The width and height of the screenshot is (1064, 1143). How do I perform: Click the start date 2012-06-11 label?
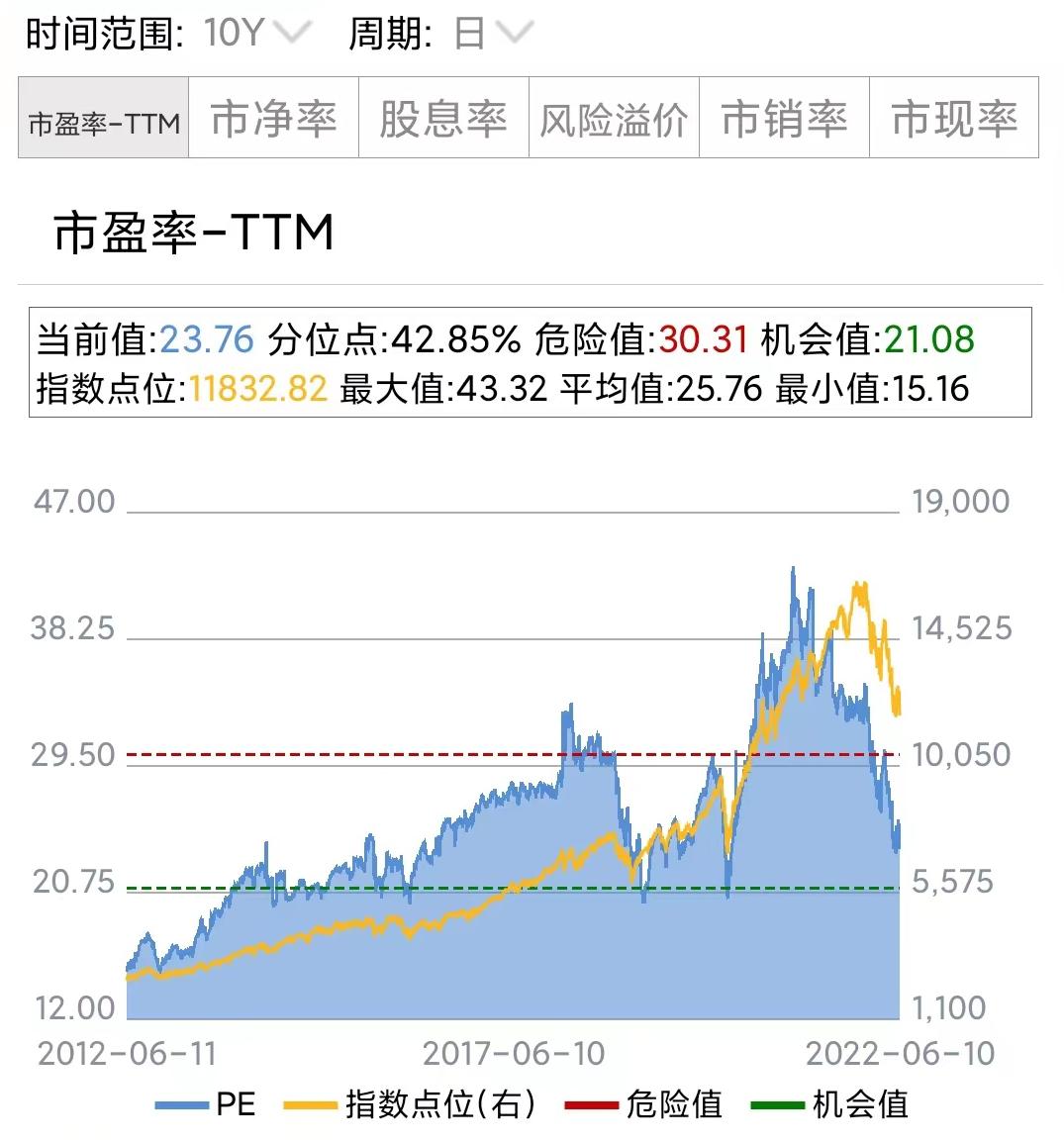[x=129, y=1052]
